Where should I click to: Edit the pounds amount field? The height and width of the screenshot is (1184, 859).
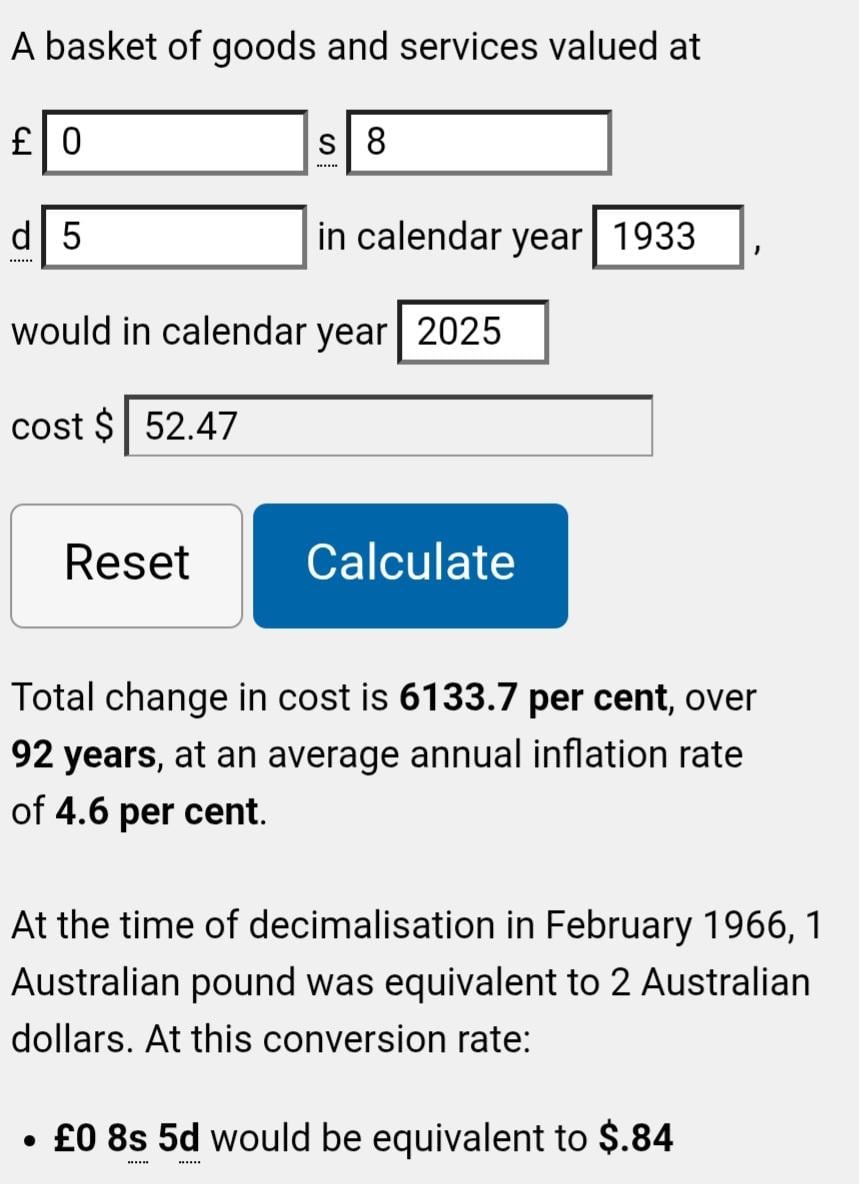tap(175, 143)
